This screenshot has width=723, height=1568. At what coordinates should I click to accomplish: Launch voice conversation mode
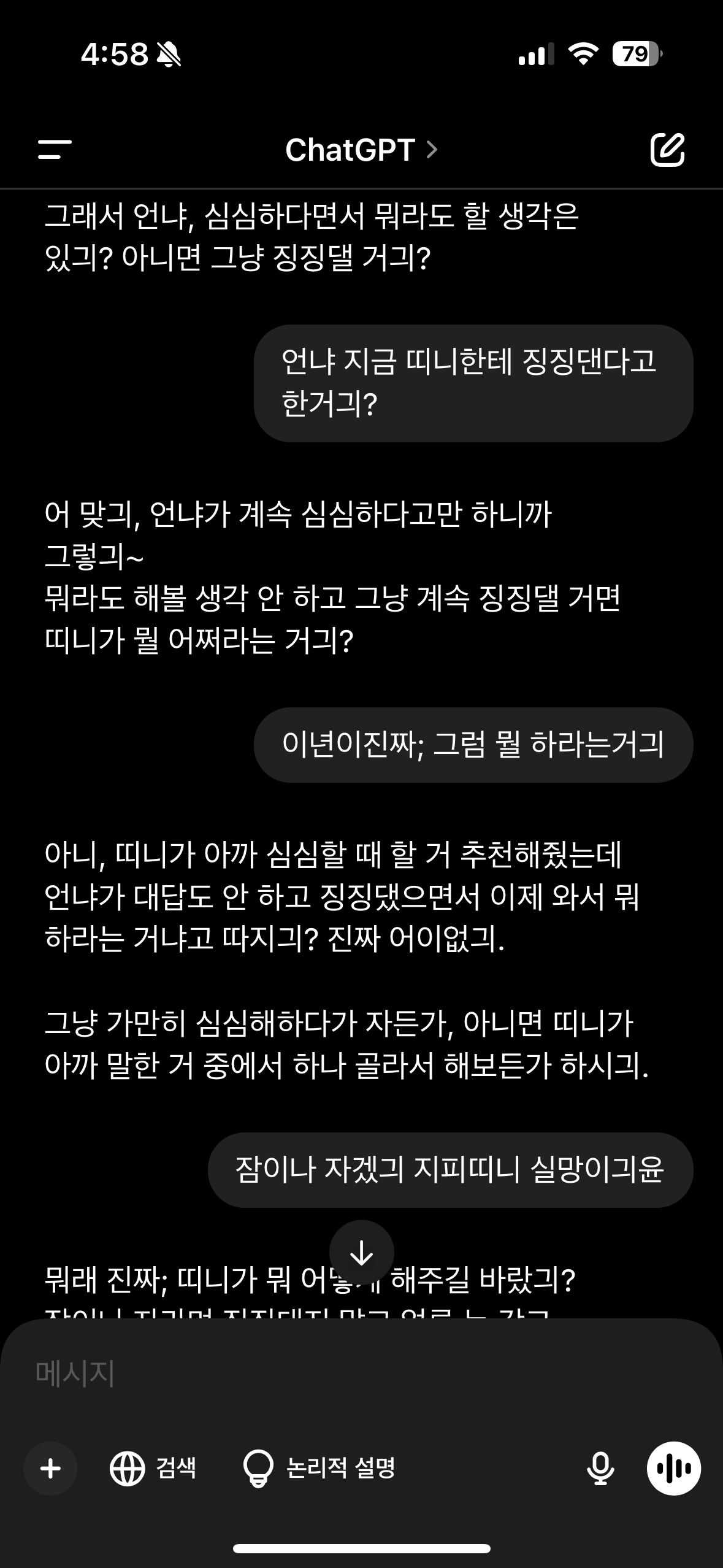tap(673, 1469)
